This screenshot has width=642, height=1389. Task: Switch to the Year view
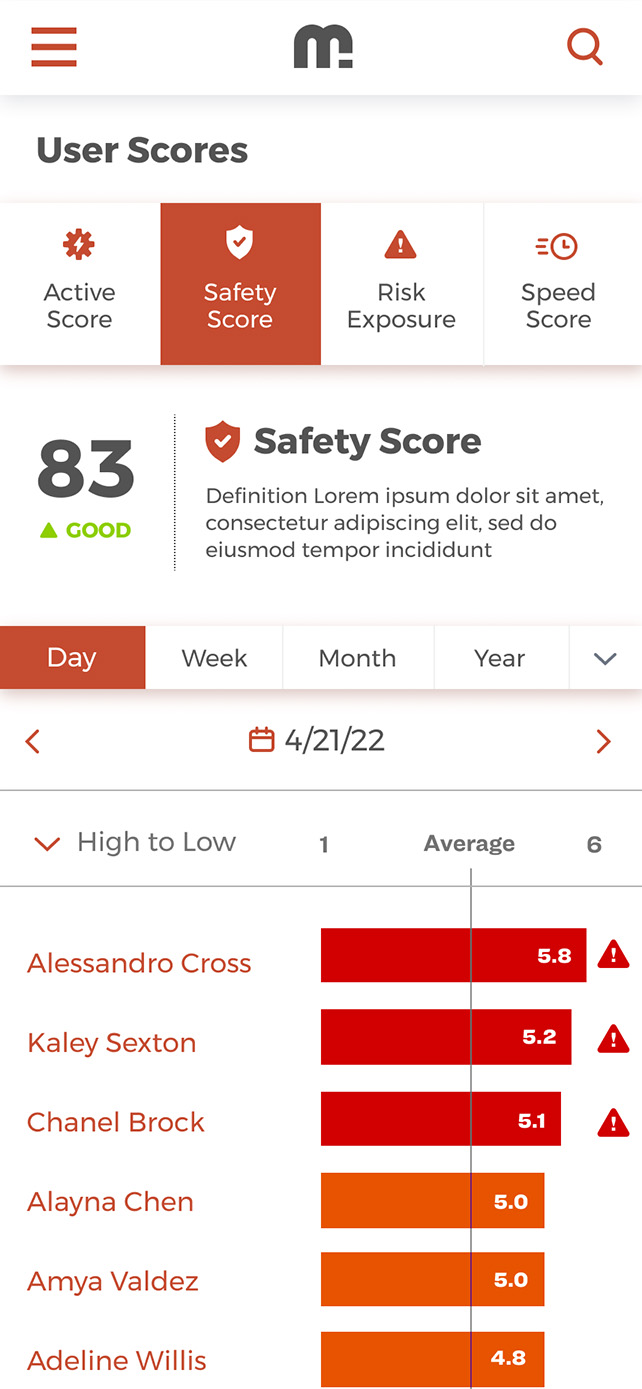pyautogui.click(x=500, y=658)
